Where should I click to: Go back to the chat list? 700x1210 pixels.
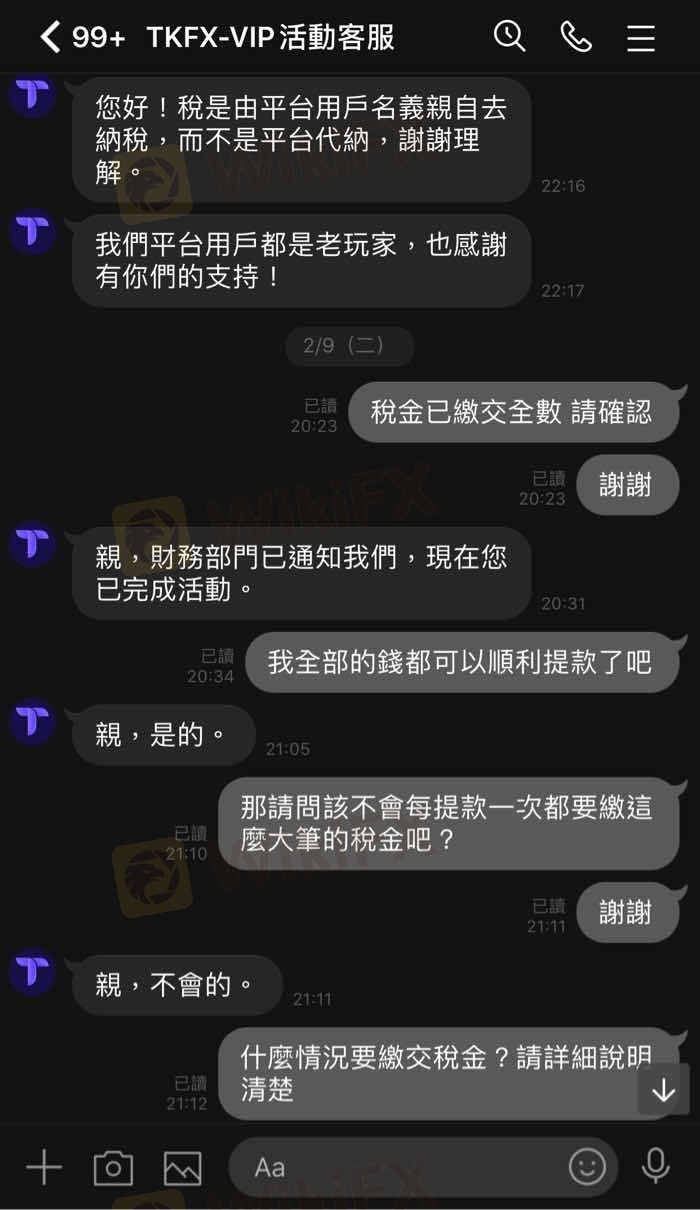pyautogui.click(x=49, y=38)
